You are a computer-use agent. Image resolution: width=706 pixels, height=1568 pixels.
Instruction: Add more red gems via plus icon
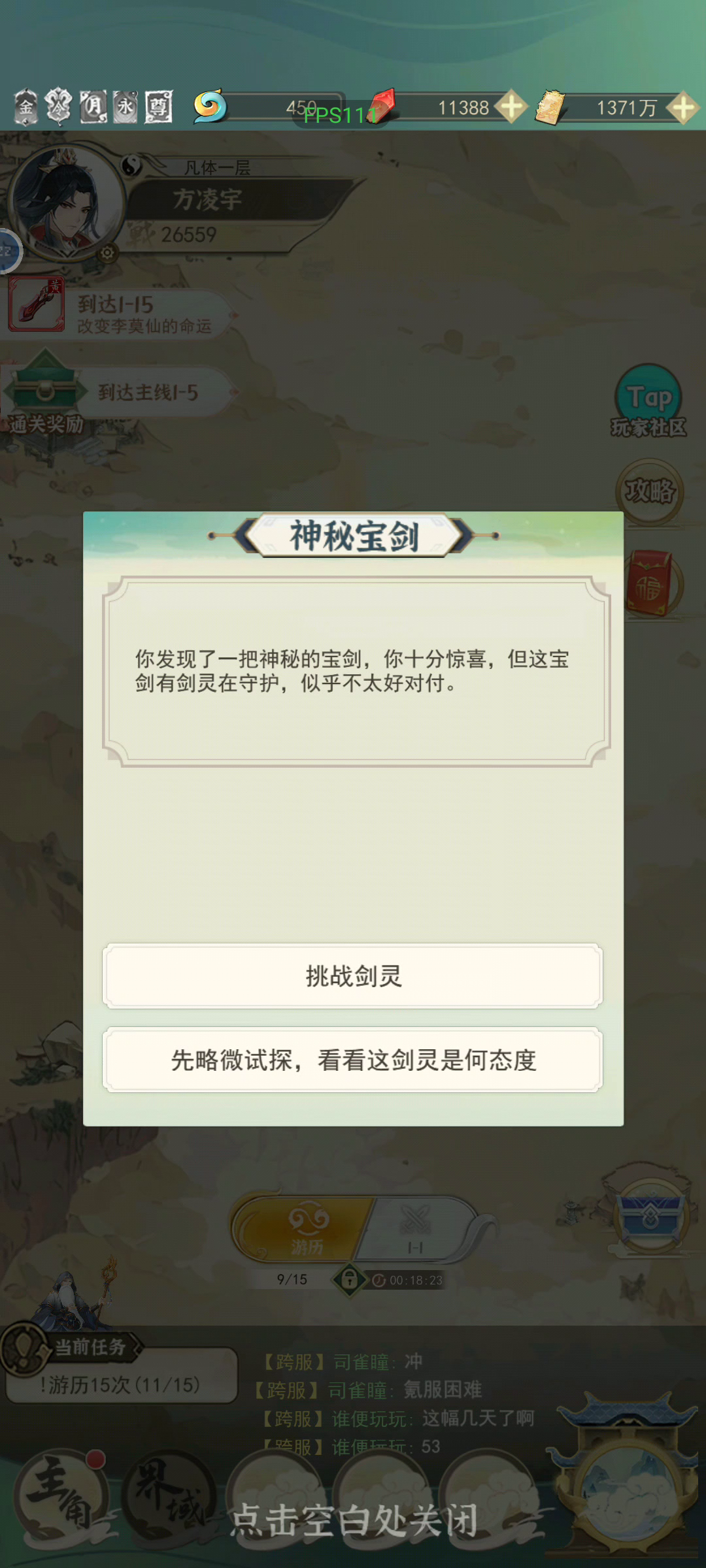511,106
